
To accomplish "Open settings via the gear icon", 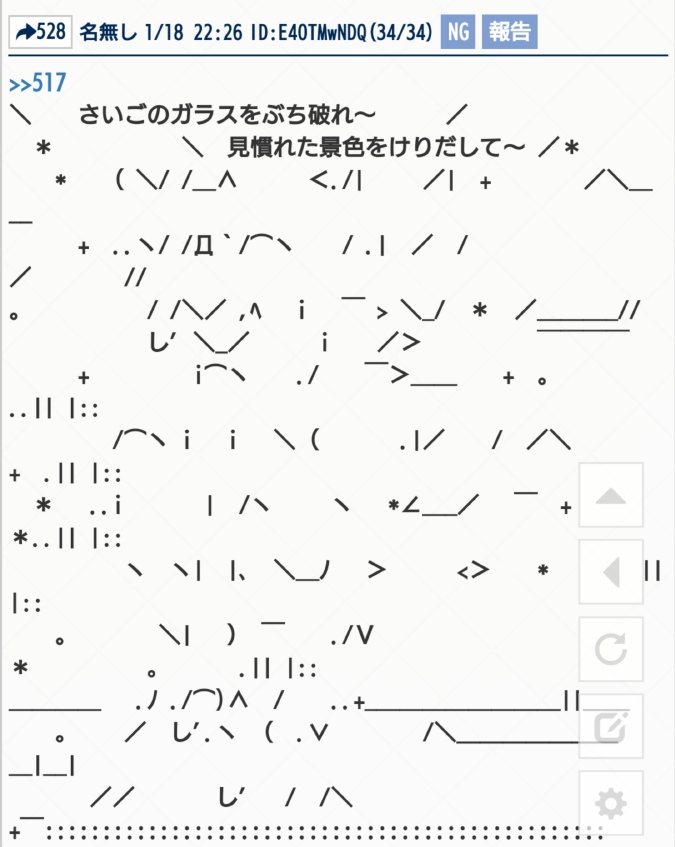I will tap(611, 803).
